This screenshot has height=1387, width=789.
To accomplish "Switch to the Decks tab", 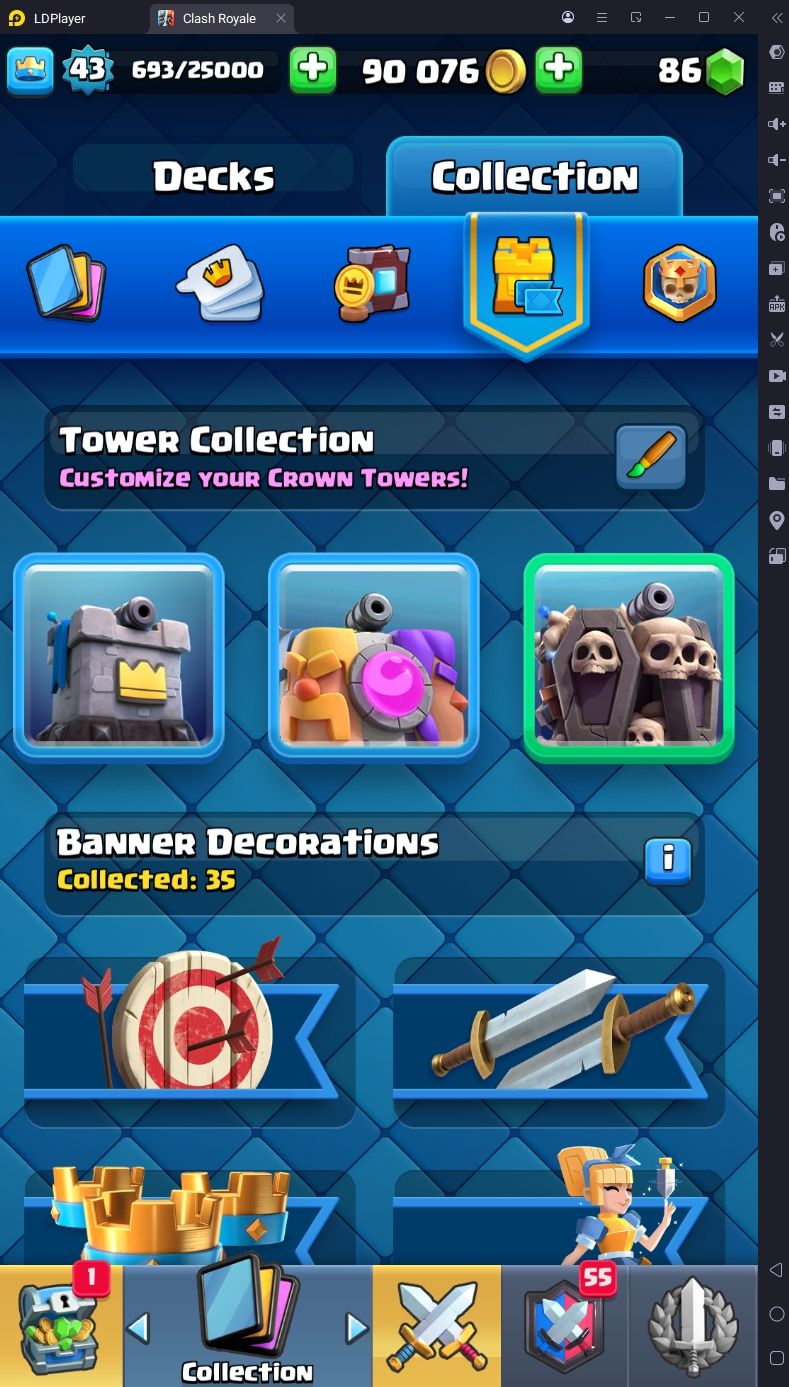I will (x=213, y=177).
